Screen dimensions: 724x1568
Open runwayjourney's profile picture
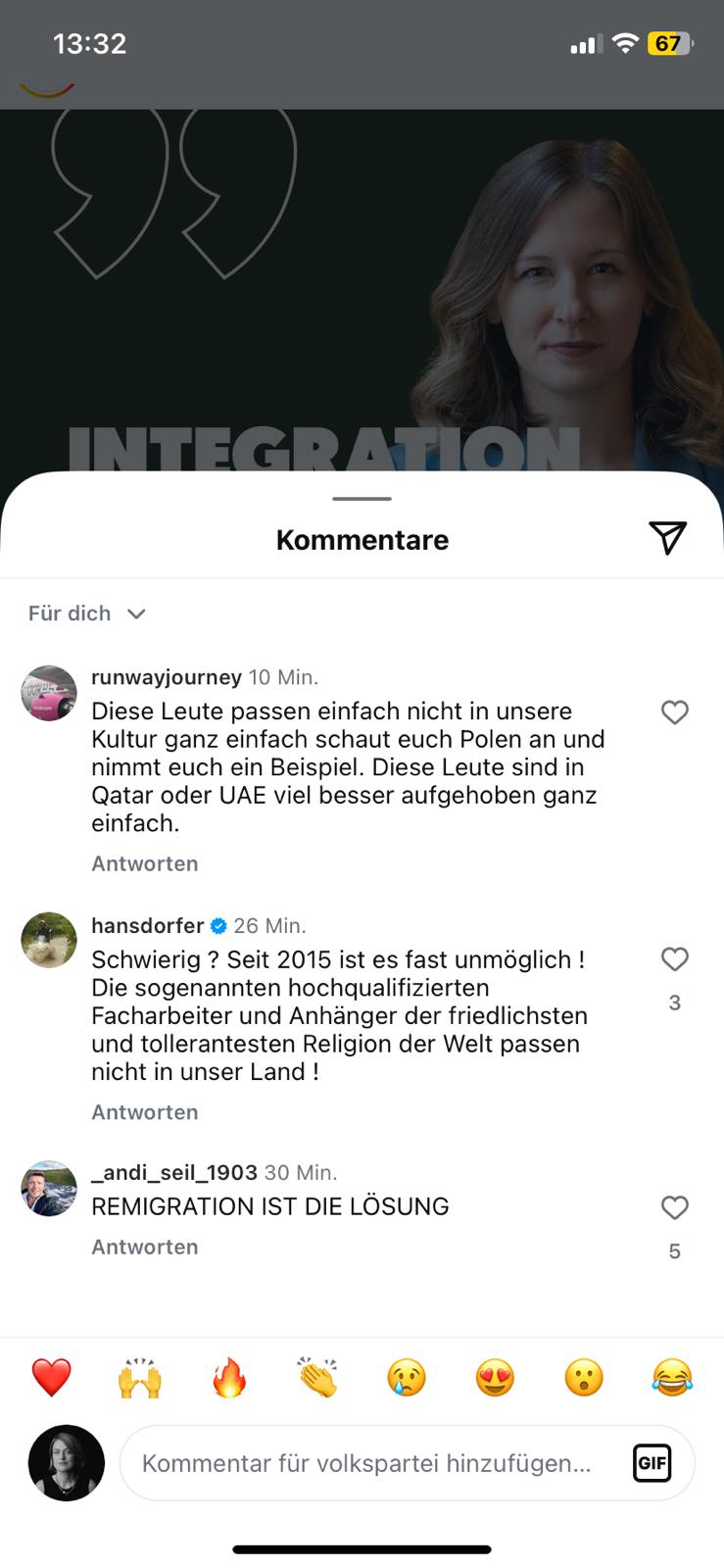click(x=49, y=693)
